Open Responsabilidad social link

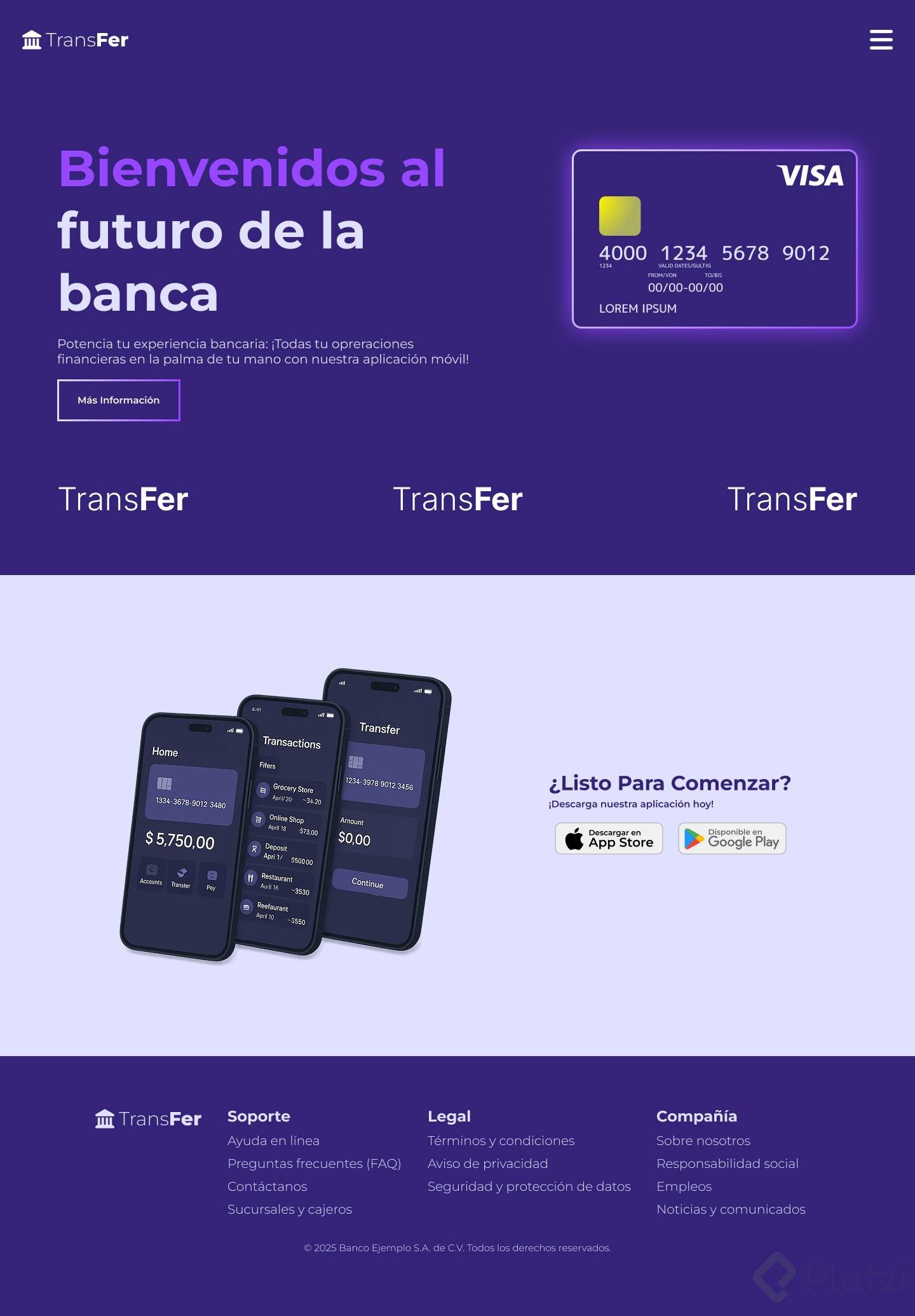coord(727,1163)
